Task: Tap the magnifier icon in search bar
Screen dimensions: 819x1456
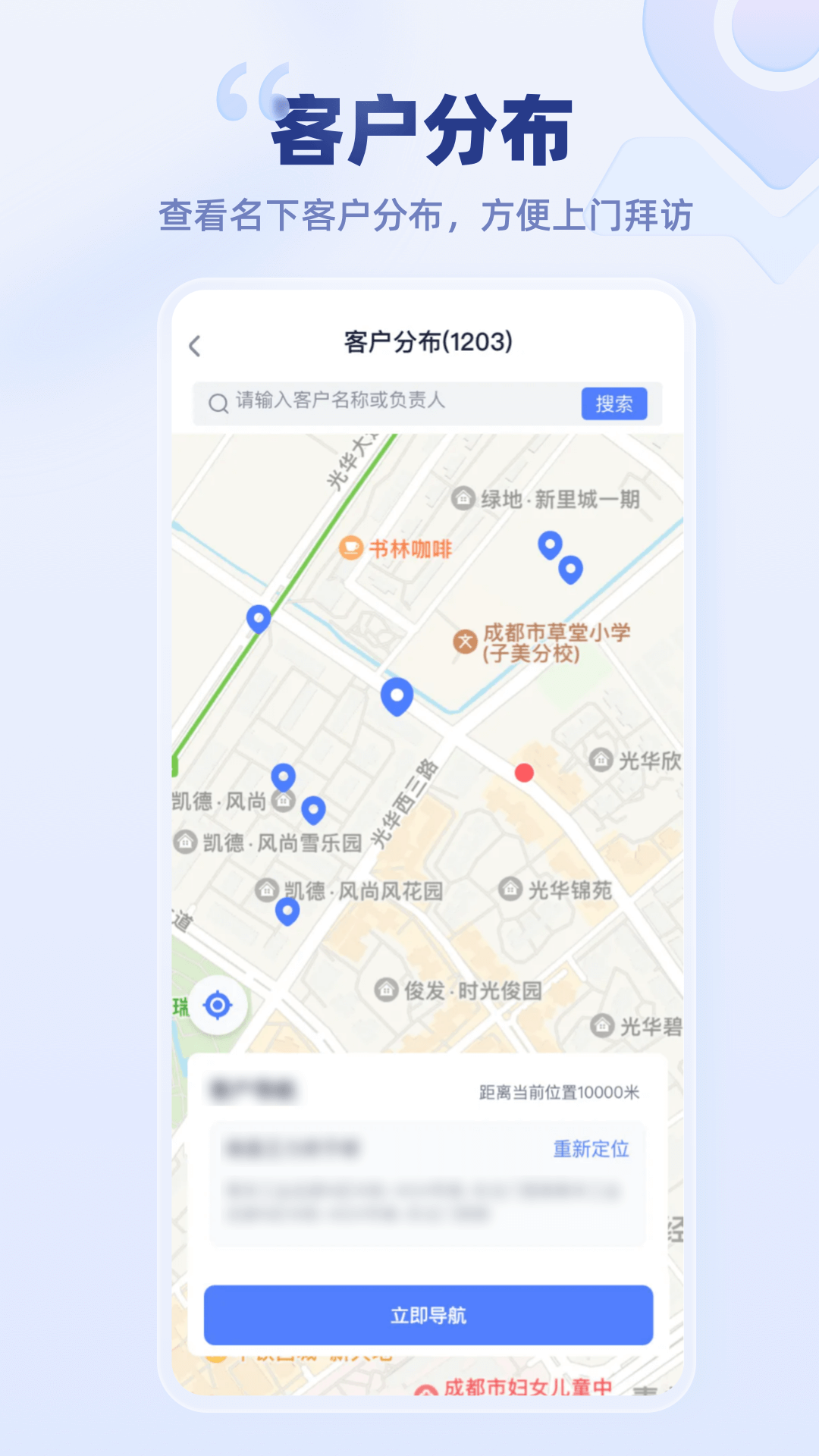Action: pos(218,403)
